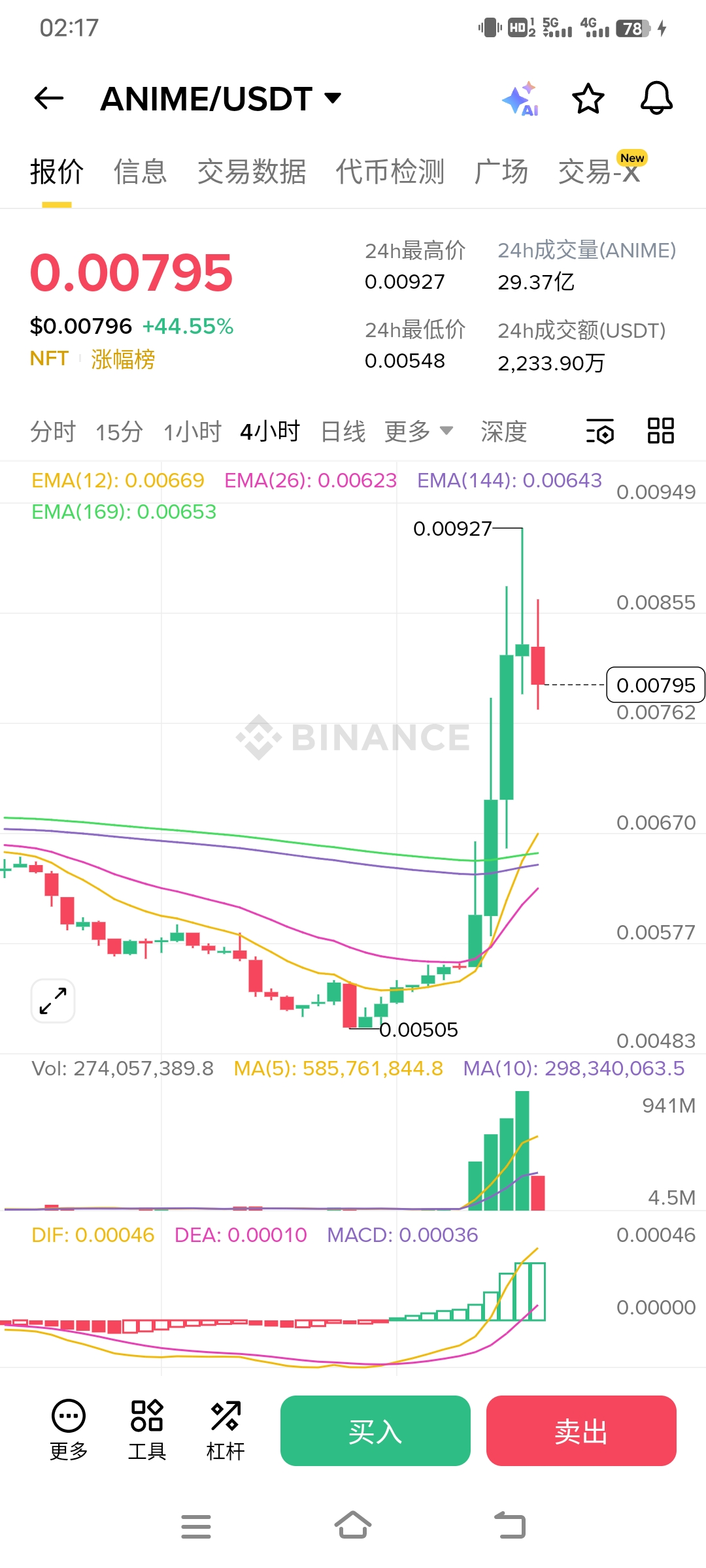This screenshot has width=706, height=1568.
Task: Open price alert bell
Action: (656, 99)
